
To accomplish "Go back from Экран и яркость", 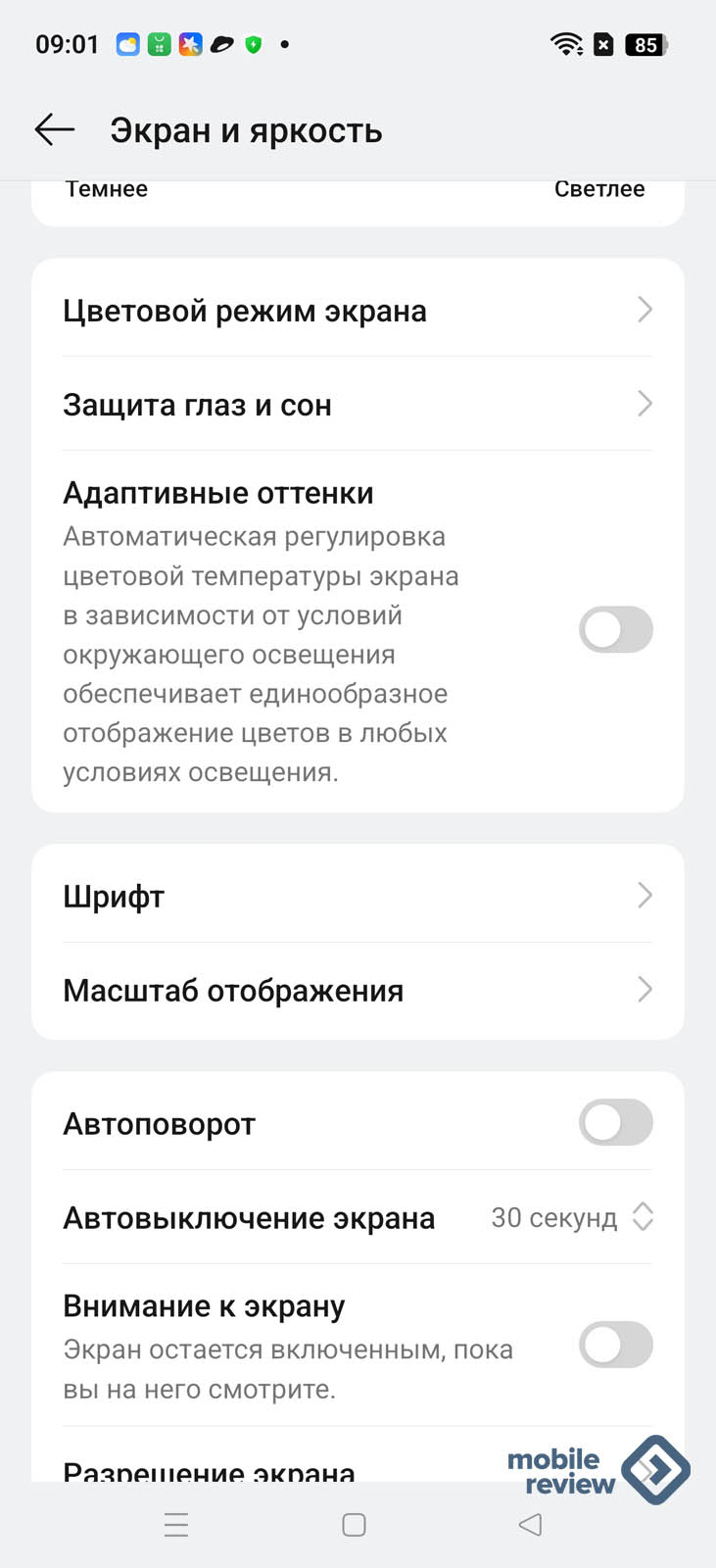I will tap(55, 130).
